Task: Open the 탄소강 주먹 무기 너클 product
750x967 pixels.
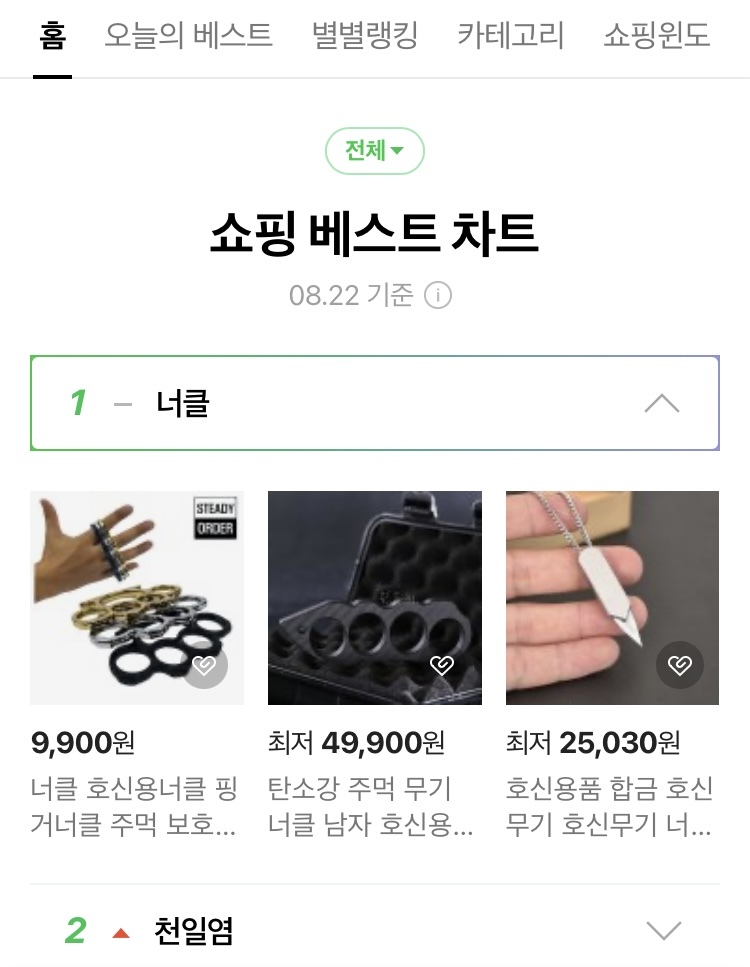Action: (374, 598)
